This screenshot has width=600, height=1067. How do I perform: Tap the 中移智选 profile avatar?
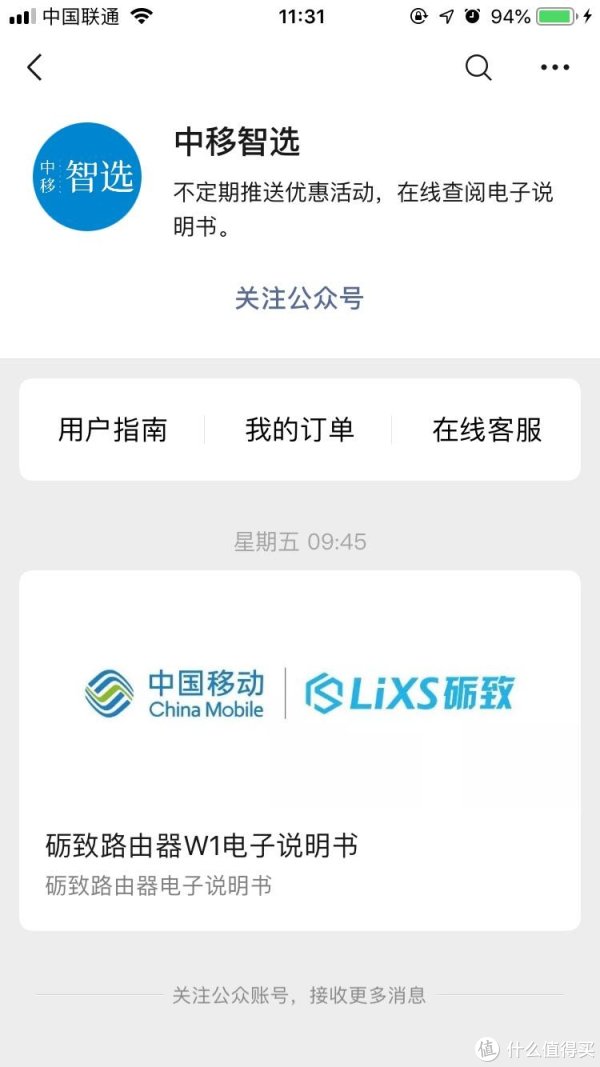pos(87,176)
